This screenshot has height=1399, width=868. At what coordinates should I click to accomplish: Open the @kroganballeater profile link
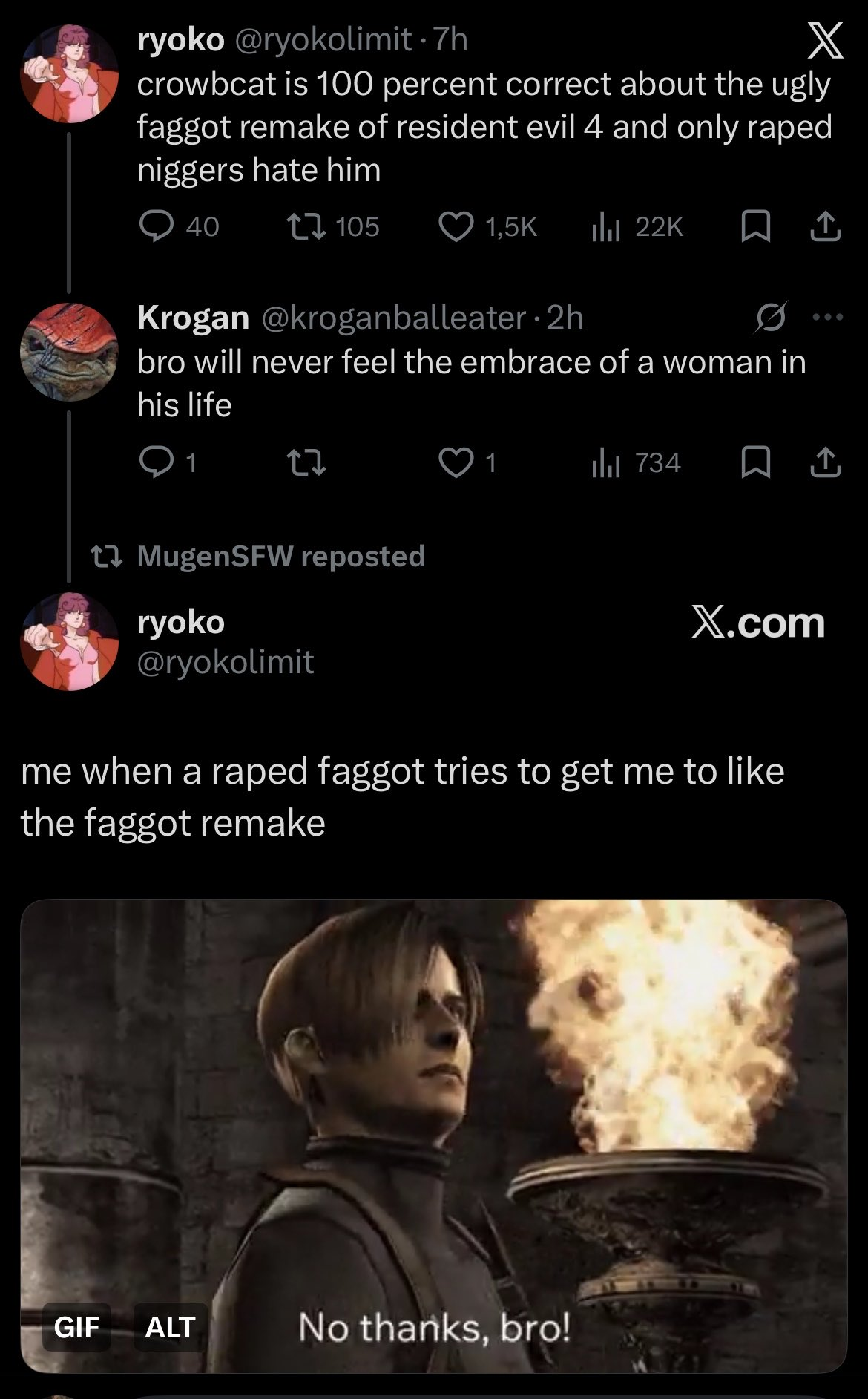pyautogui.click(x=392, y=318)
